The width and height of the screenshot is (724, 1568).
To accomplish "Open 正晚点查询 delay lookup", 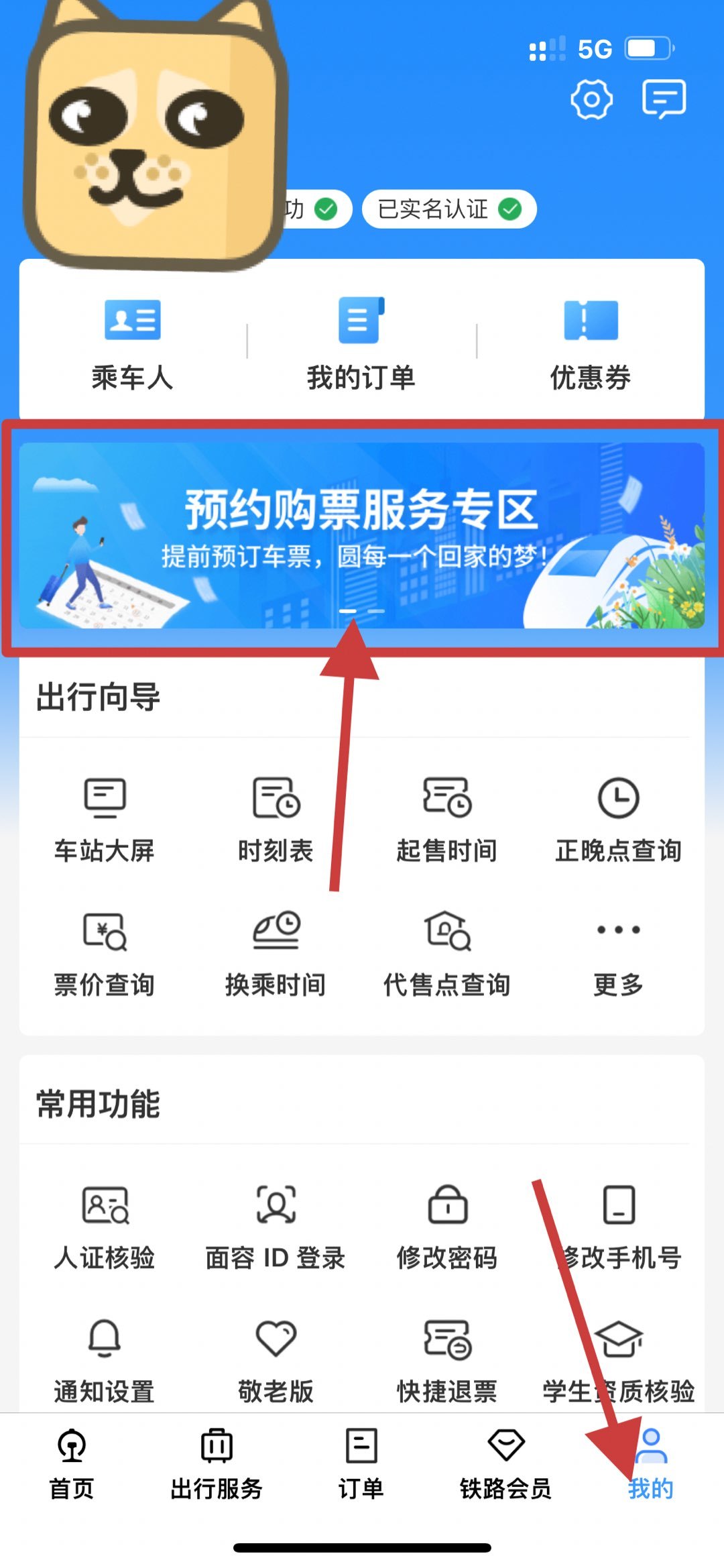I will (x=618, y=818).
